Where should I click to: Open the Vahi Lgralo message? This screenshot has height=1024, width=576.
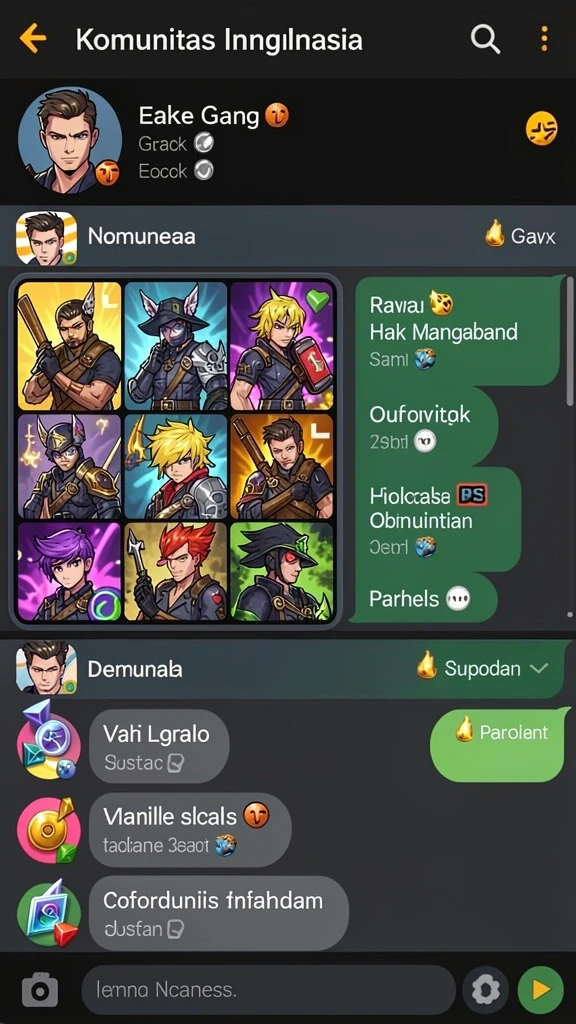pos(159,746)
